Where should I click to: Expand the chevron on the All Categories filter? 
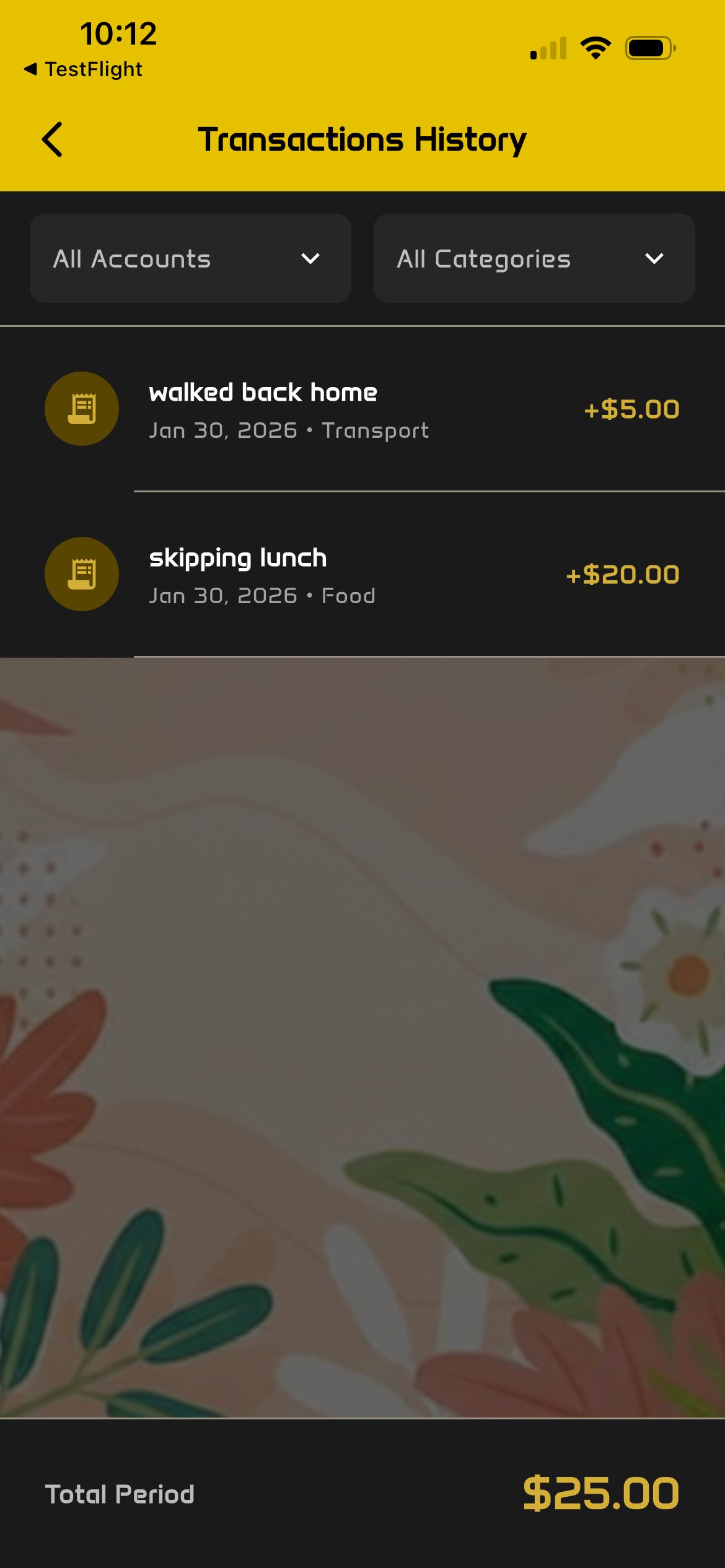(656, 258)
